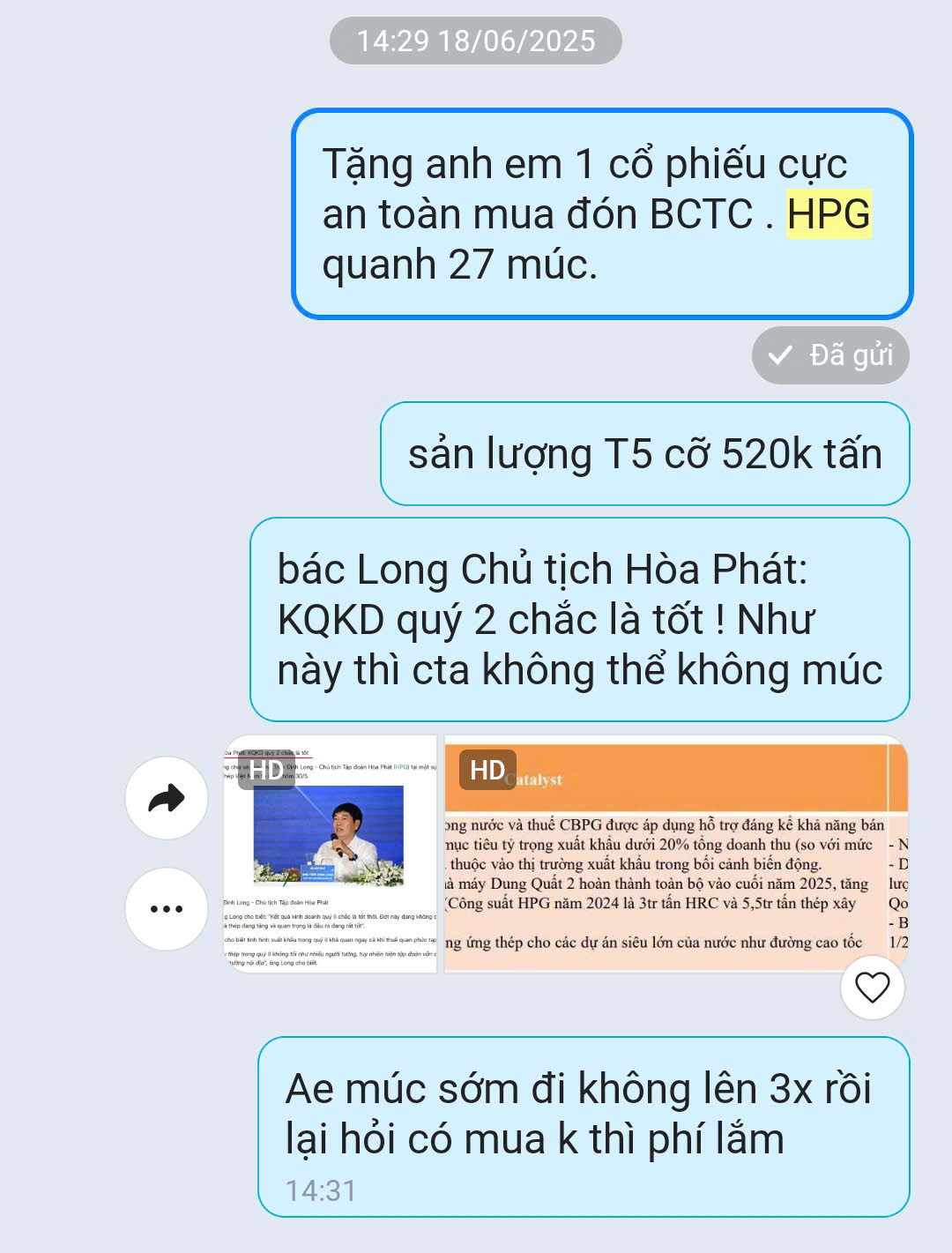This screenshot has width=952, height=1253.
Task: Open more options for the image message
Action: click(167, 909)
